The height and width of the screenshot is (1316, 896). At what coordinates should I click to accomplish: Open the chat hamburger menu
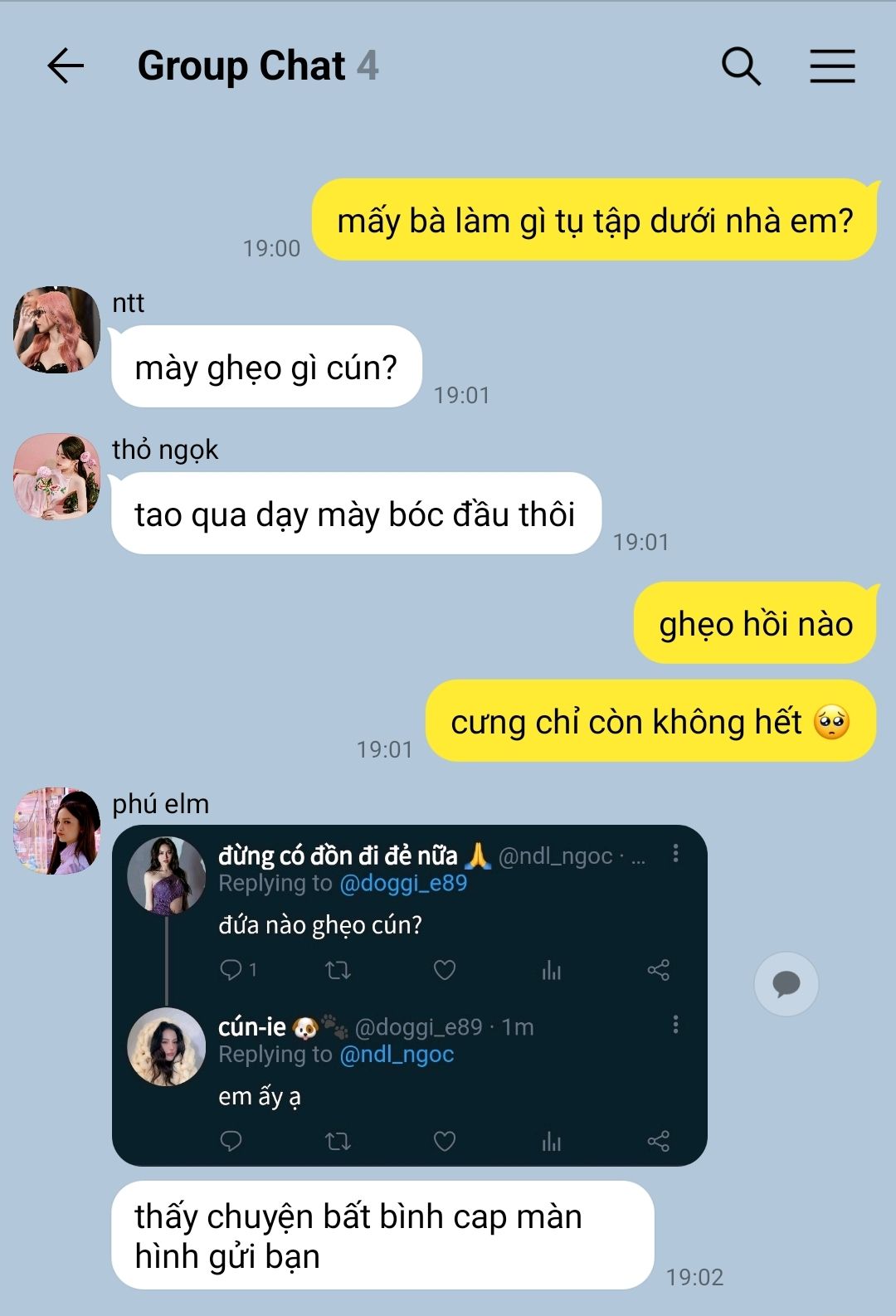coord(832,66)
